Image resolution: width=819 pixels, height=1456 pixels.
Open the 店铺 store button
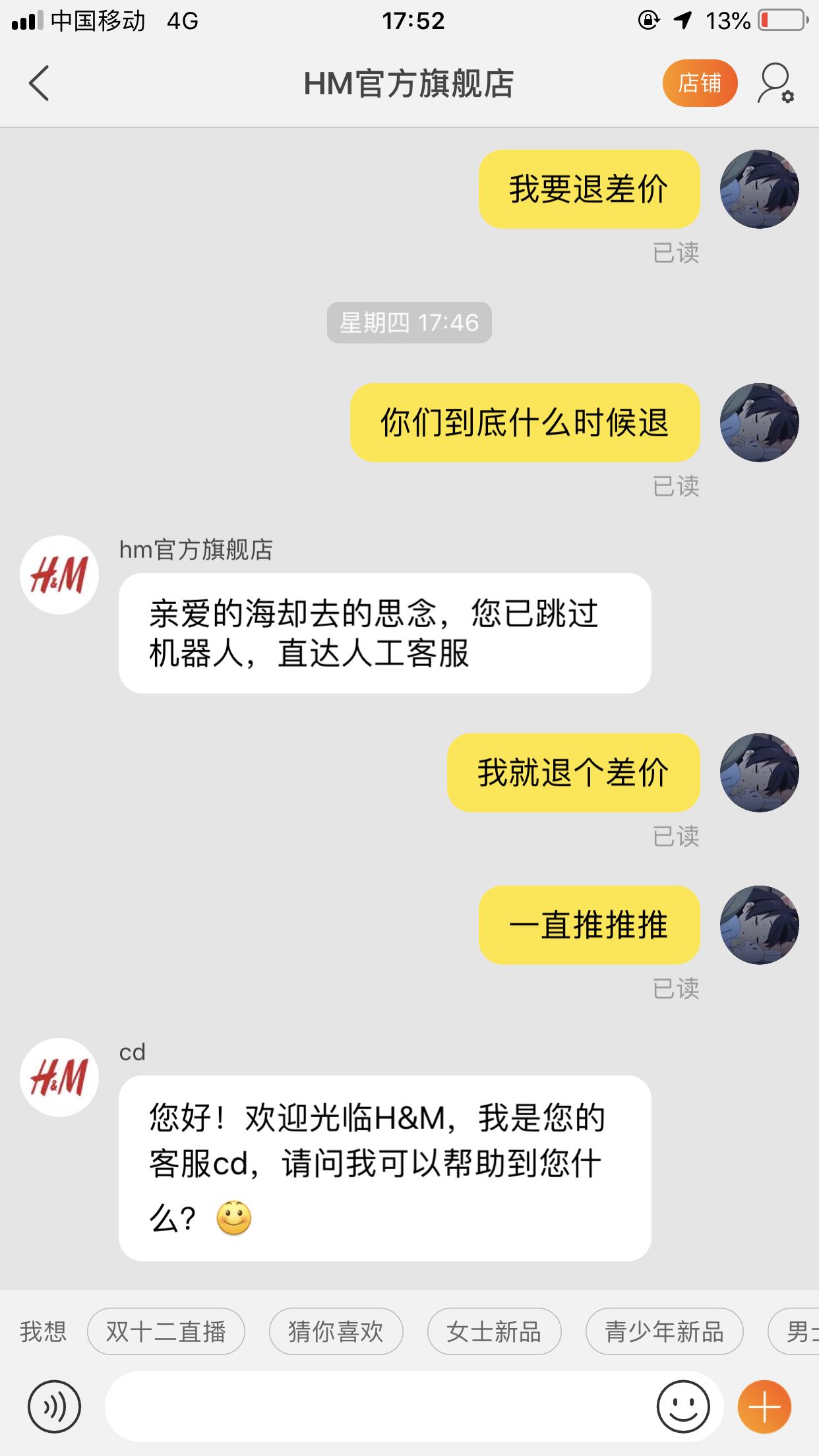pos(700,83)
